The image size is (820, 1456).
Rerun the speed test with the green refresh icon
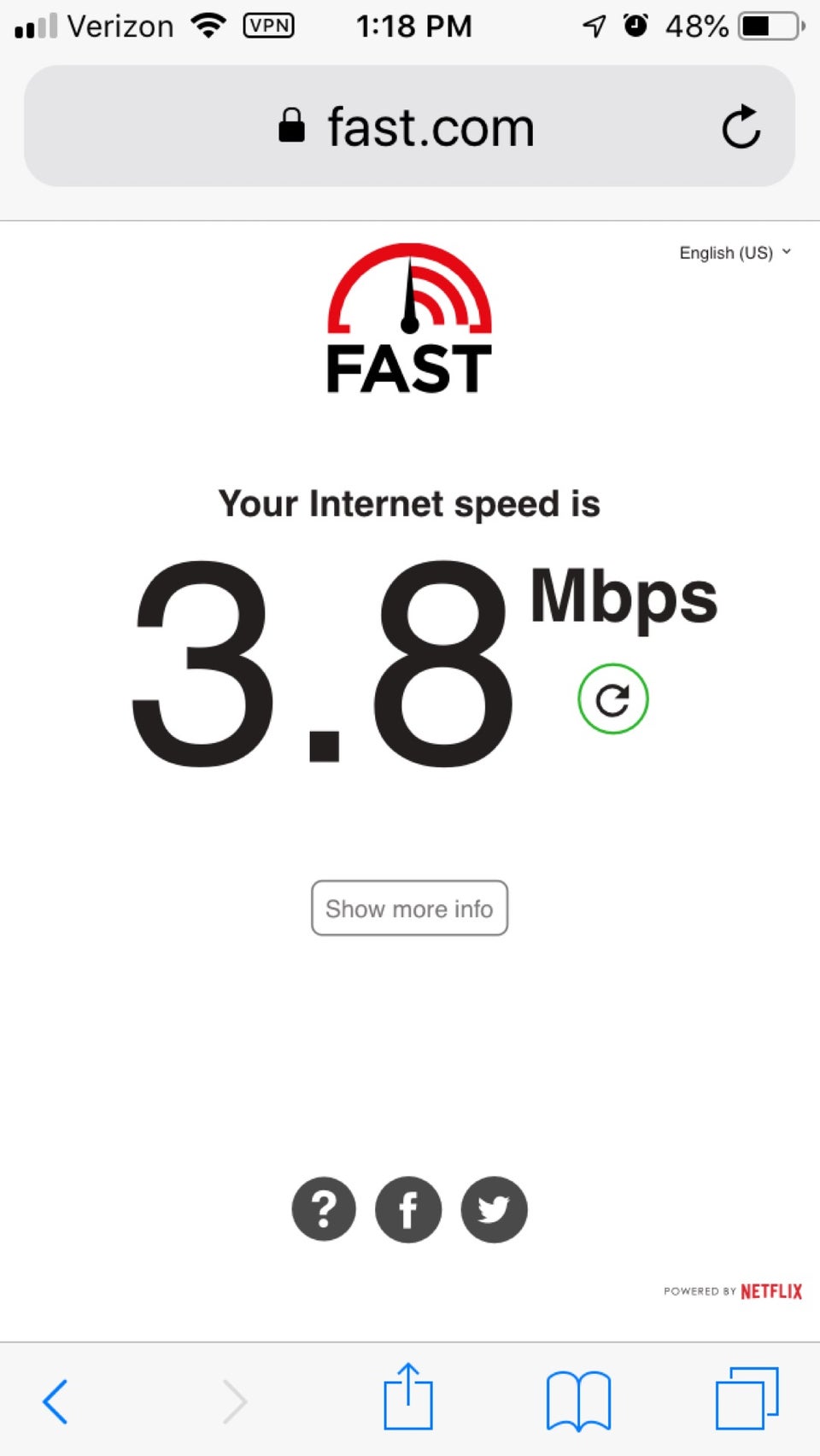(612, 699)
